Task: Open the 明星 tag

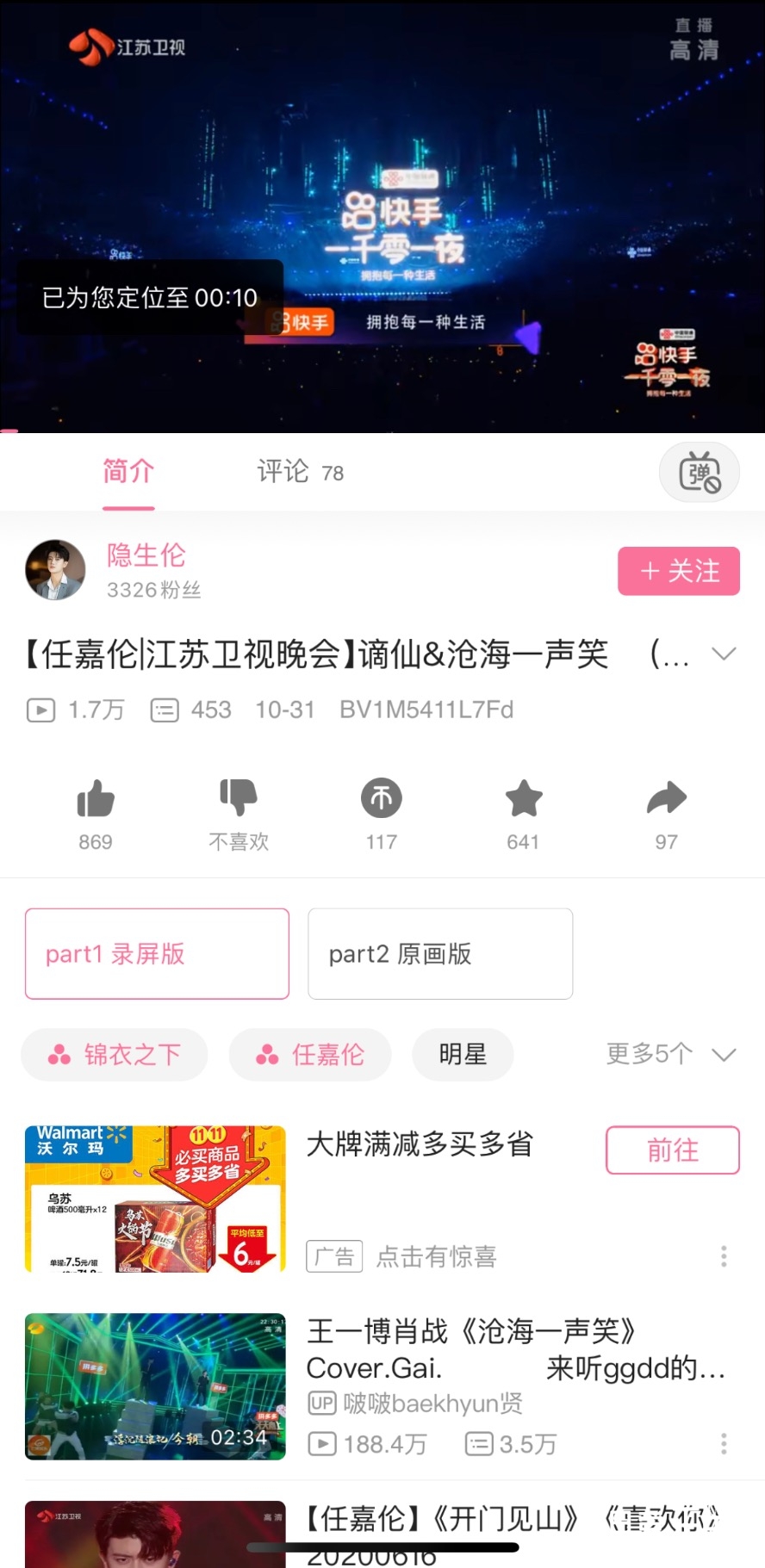Action: [463, 1055]
